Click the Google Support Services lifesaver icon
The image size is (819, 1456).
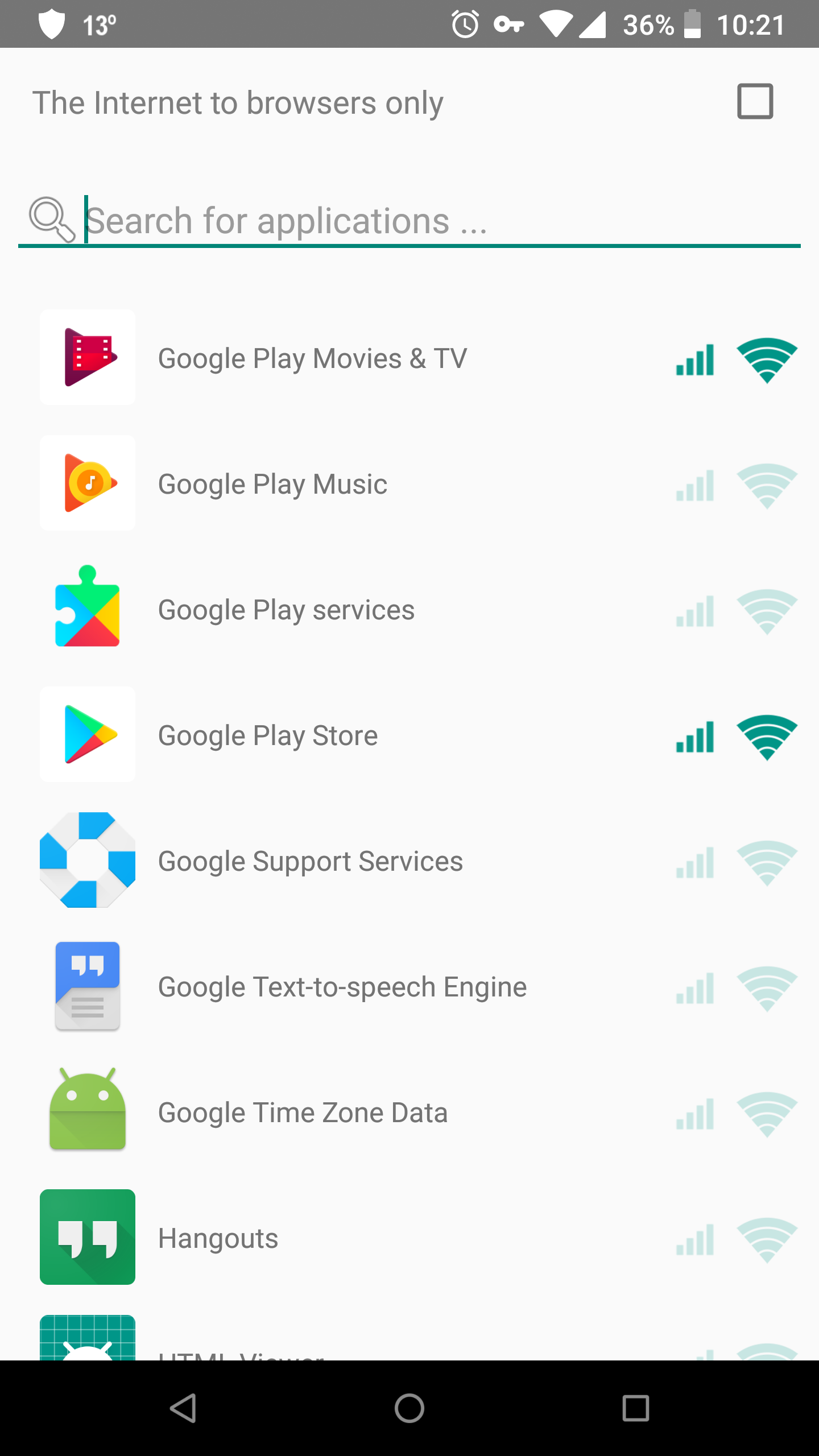(87, 861)
